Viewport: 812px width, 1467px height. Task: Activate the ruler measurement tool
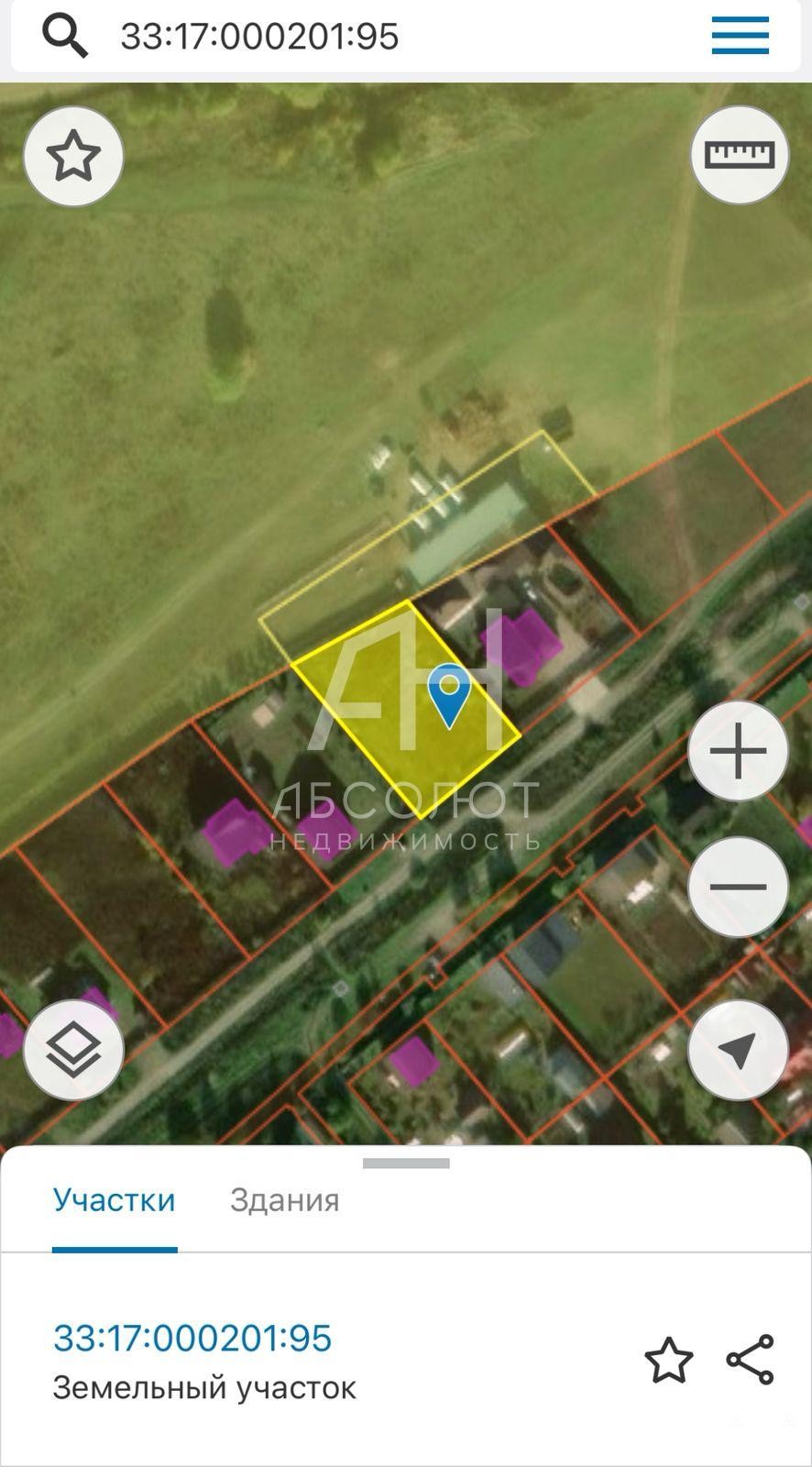point(740,155)
